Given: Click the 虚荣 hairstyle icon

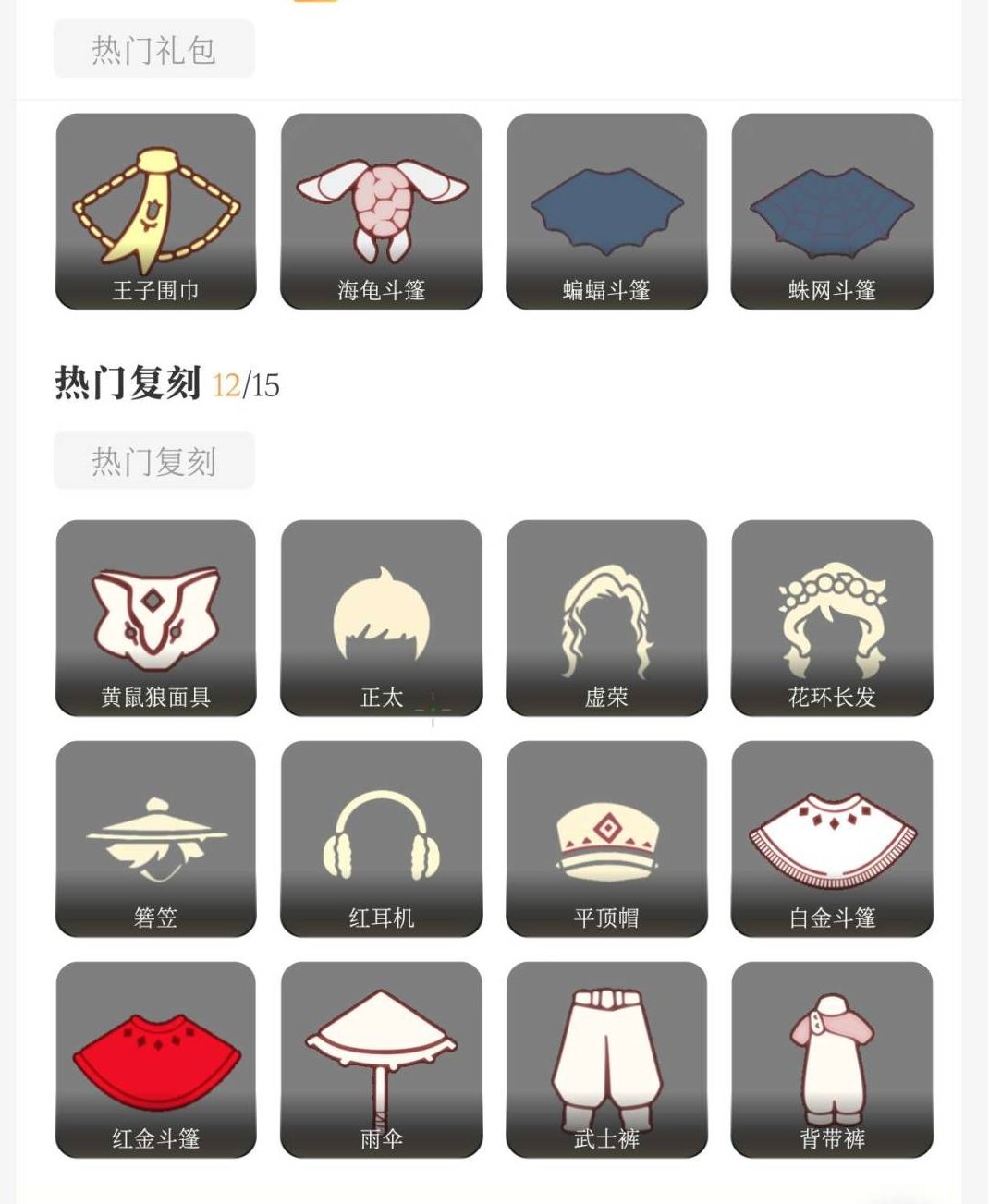Looking at the screenshot, I should pyautogui.click(x=606, y=617).
